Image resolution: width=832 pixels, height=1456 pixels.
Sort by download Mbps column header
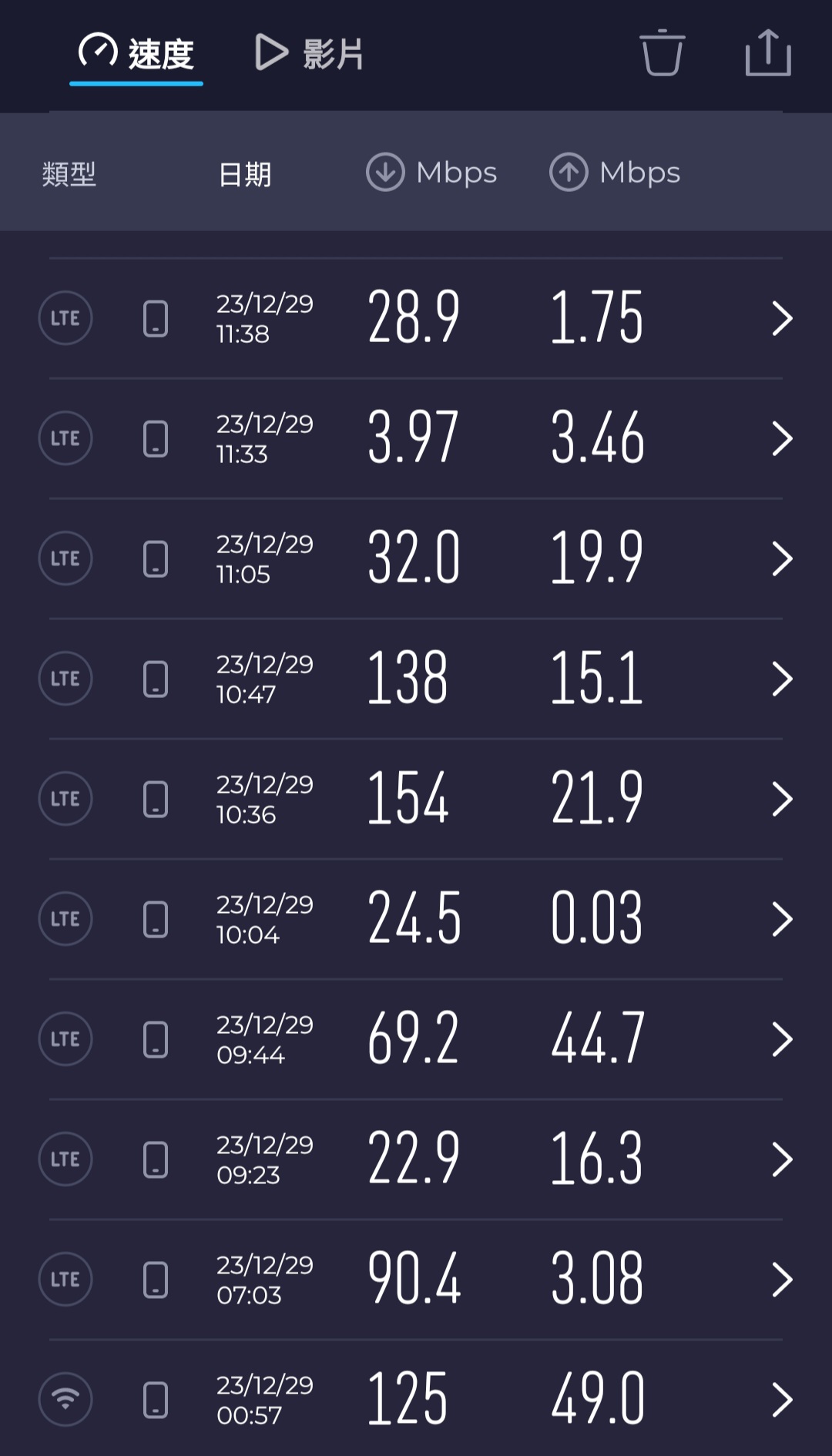tap(431, 172)
